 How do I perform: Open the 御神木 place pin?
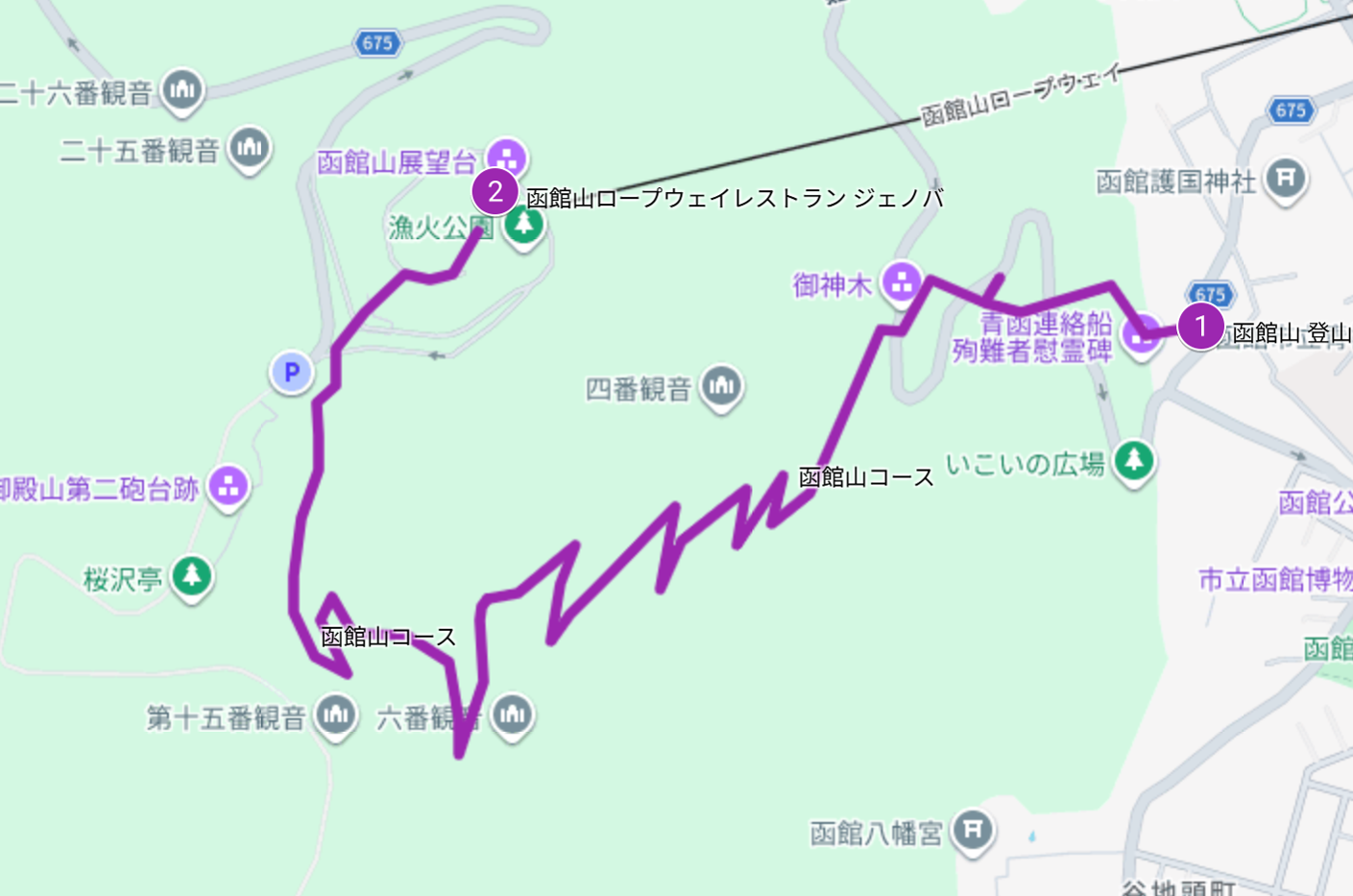(x=901, y=284)
